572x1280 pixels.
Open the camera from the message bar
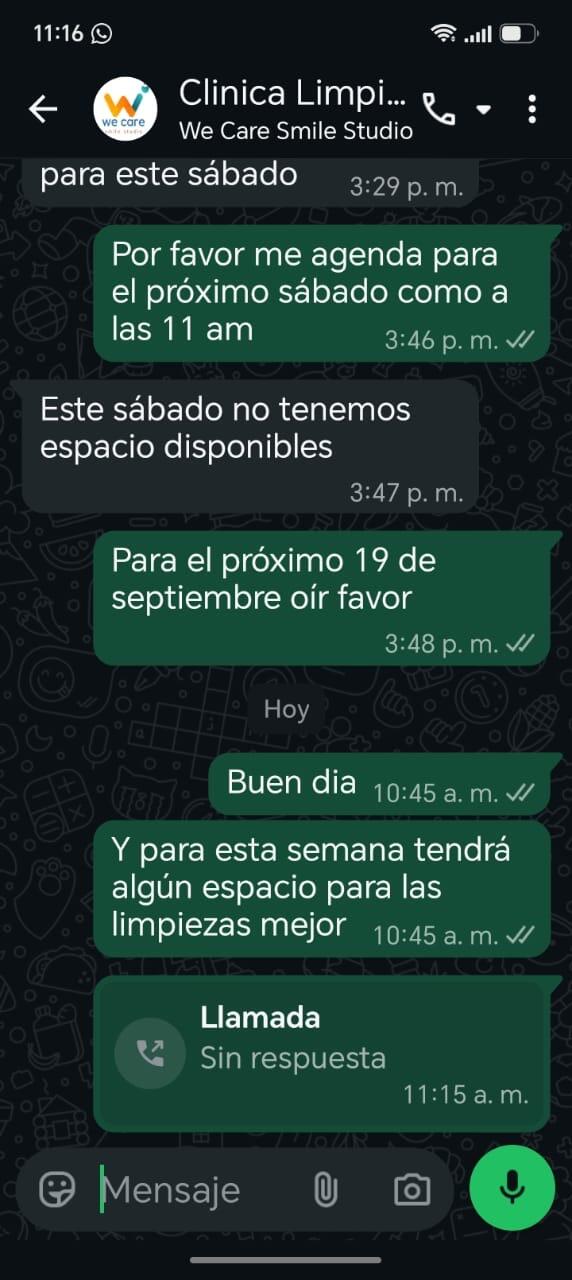pyautogui.click(x=411, y=1189)
